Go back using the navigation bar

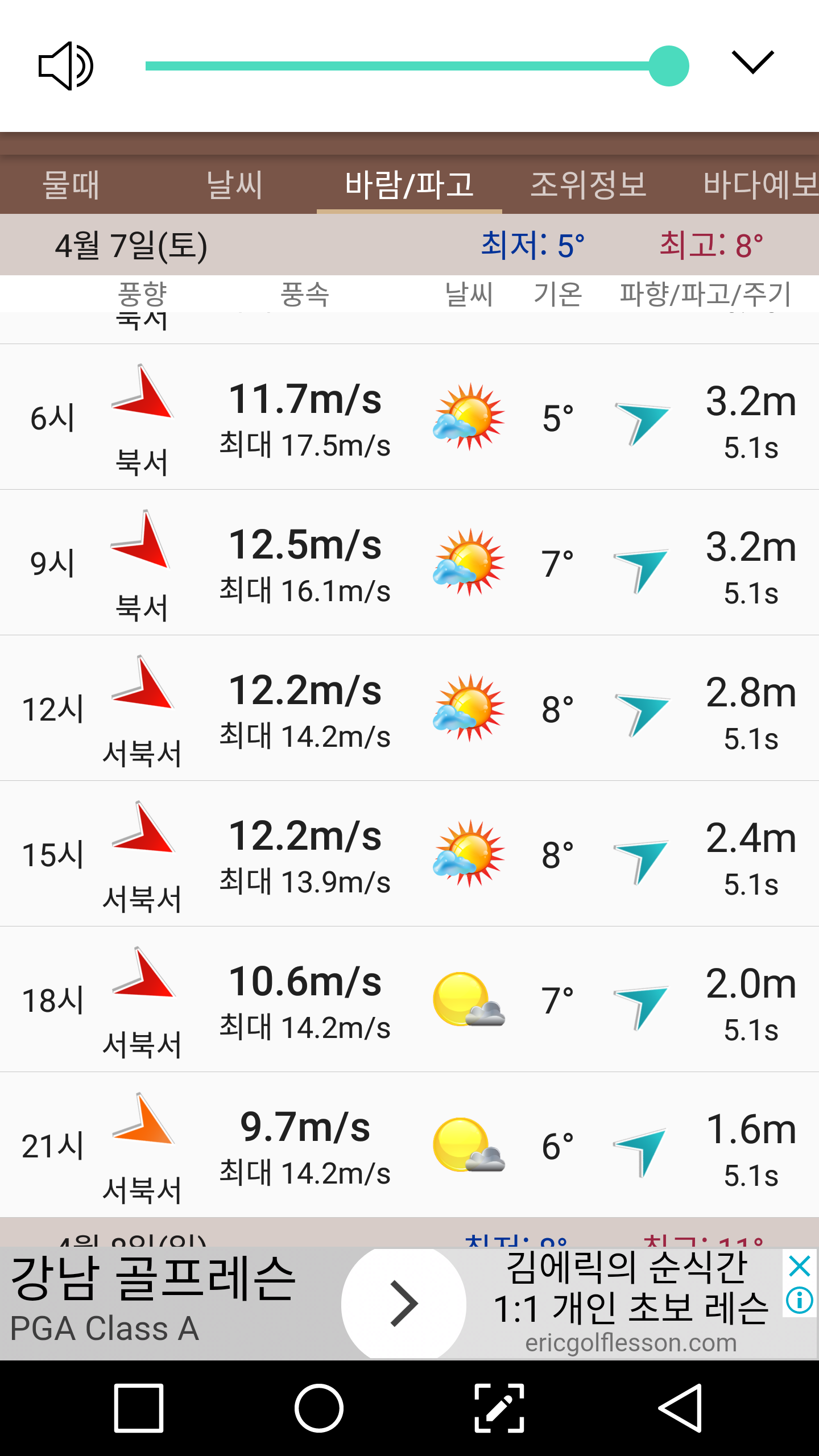(680, 1408)
